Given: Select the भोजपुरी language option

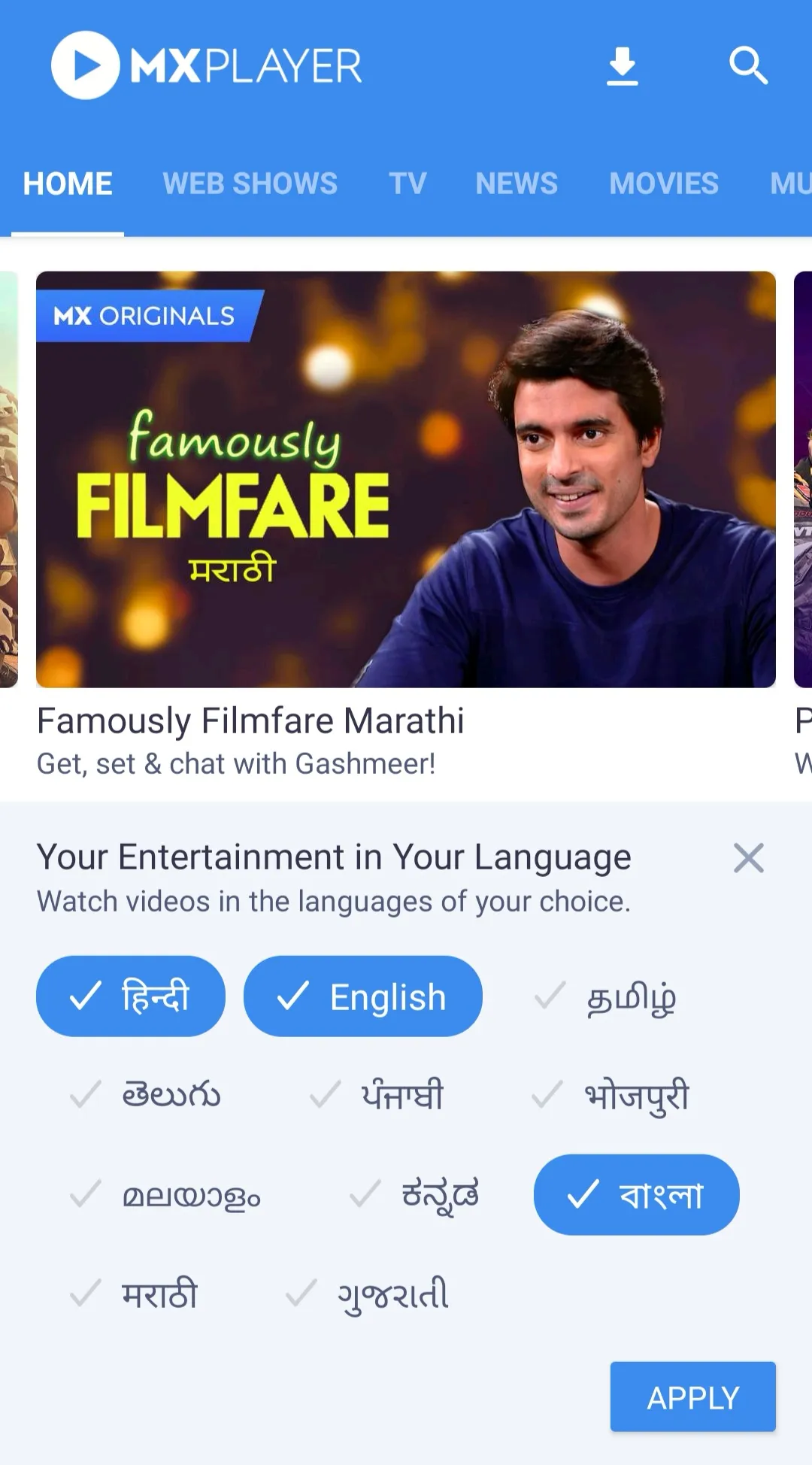Looking at the screenshot, I should point(611,1096).
